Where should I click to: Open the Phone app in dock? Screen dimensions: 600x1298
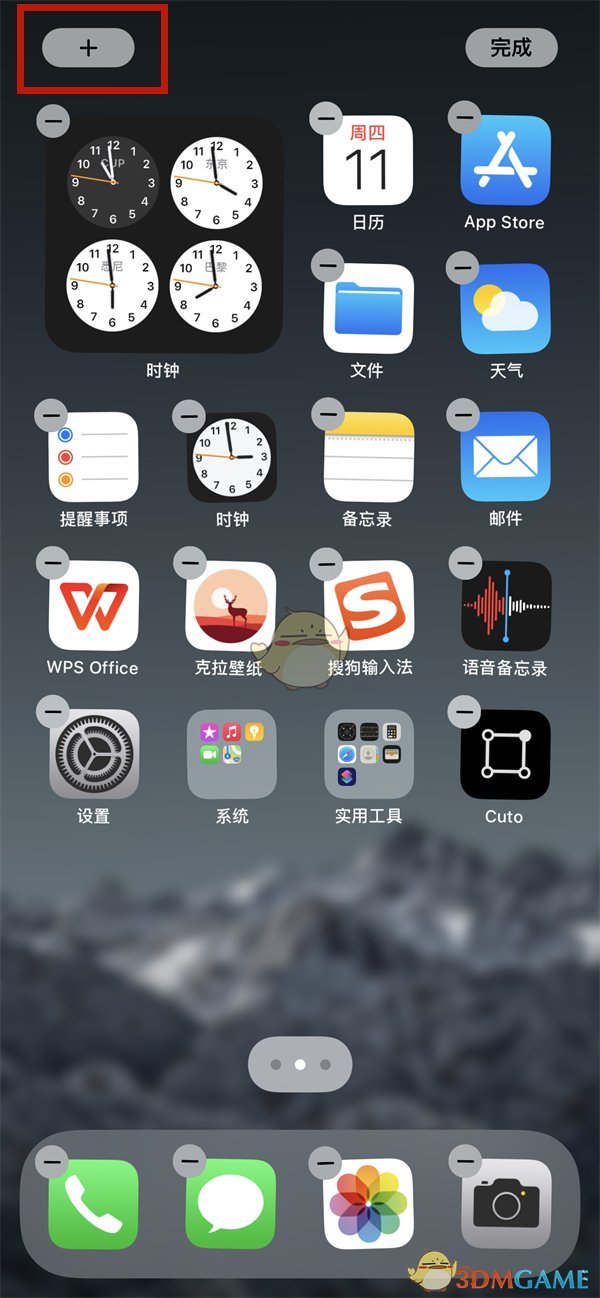[93, 1205]
